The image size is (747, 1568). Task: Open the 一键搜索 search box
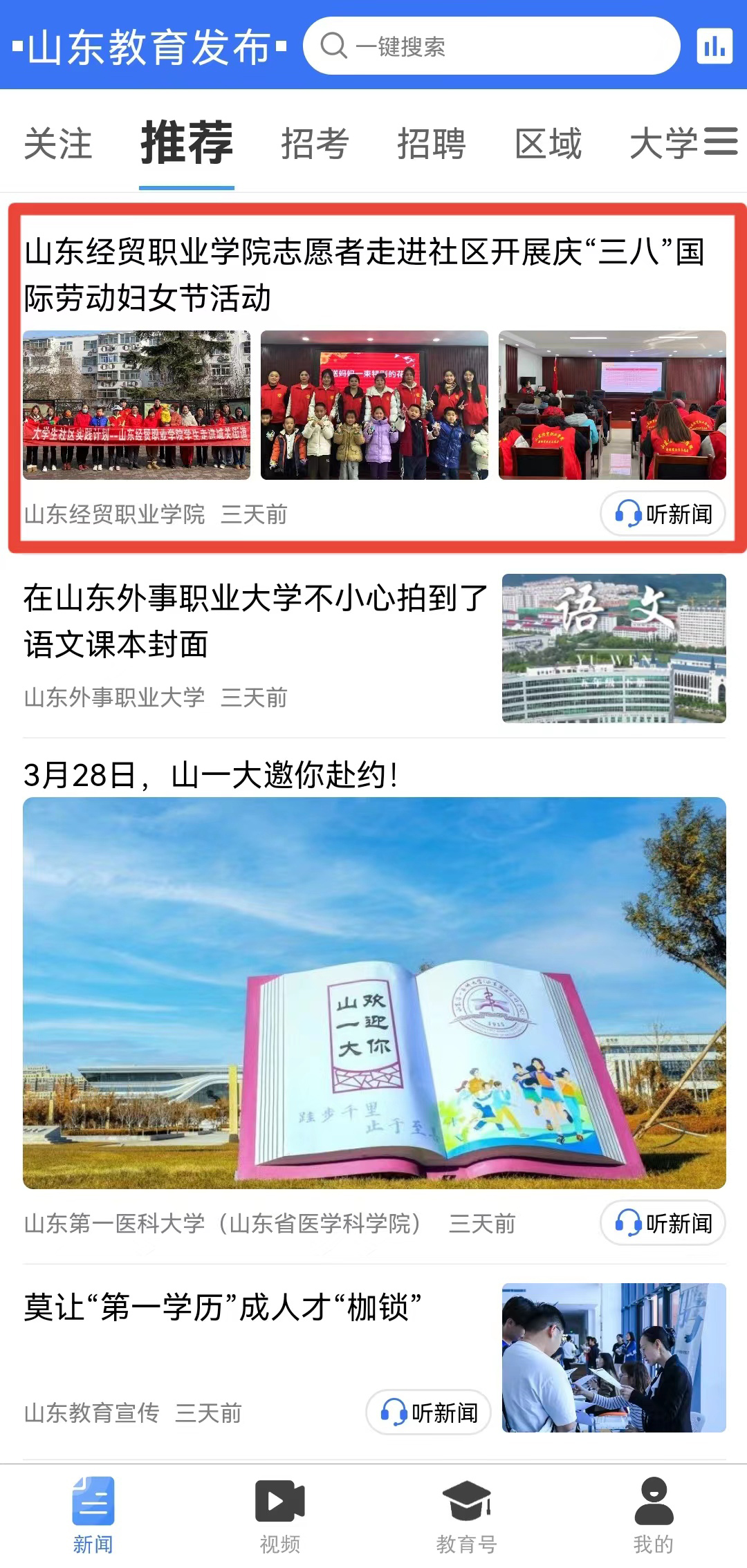(491, 46)
